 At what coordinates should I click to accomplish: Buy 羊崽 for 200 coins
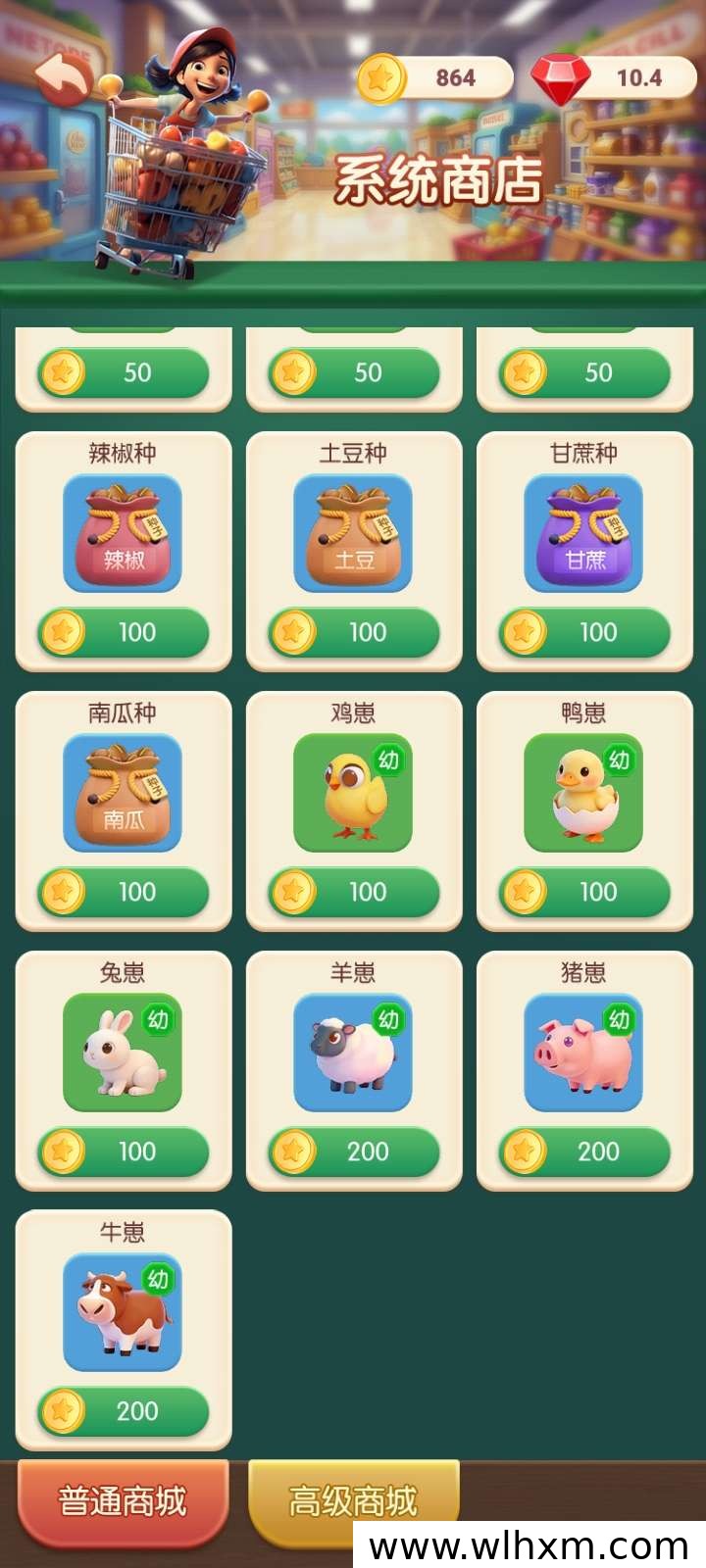tap(354, 1151)
